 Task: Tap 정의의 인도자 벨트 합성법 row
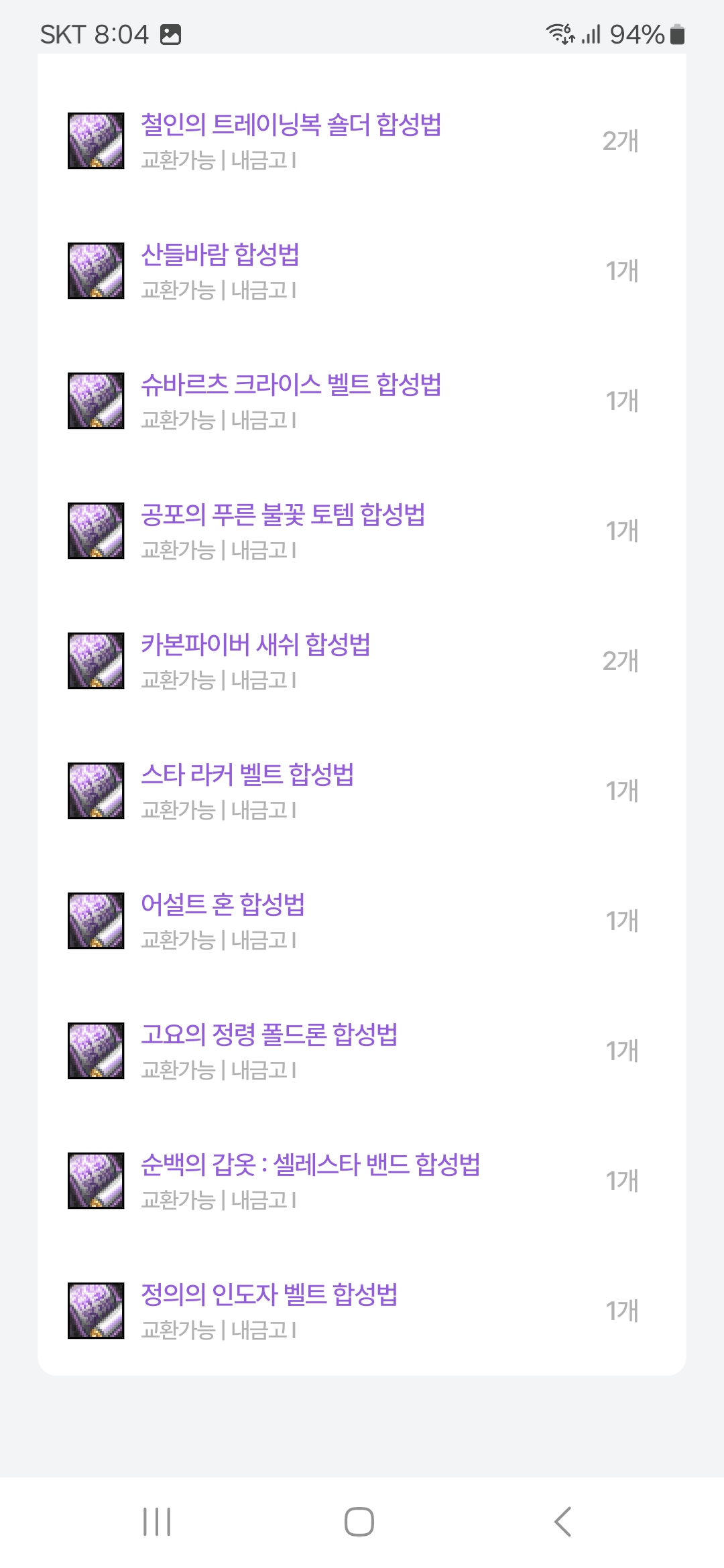coord(269,1295)
